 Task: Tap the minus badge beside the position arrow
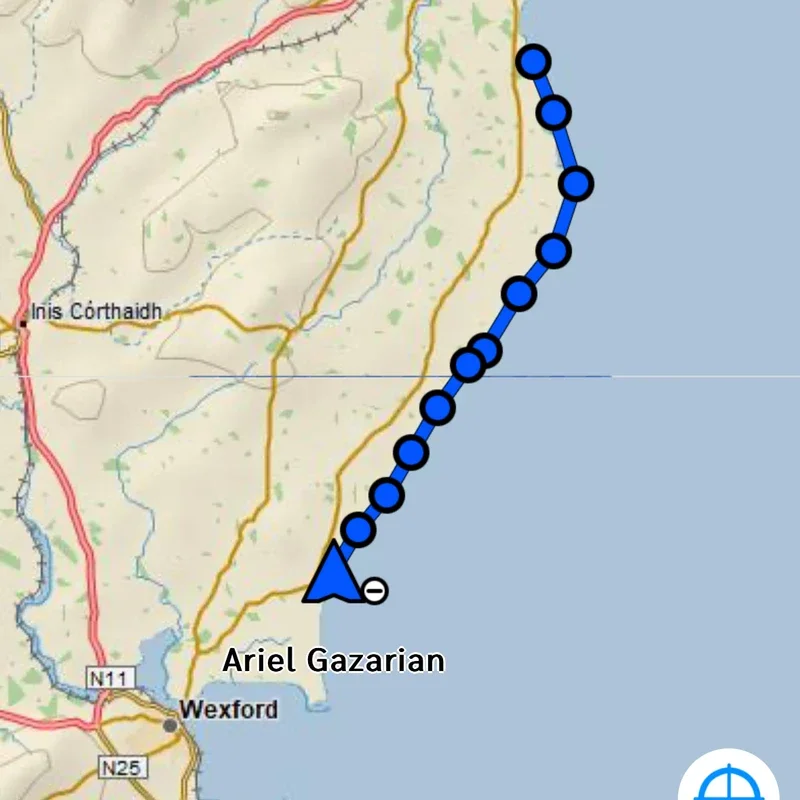(x=375, y=591)
